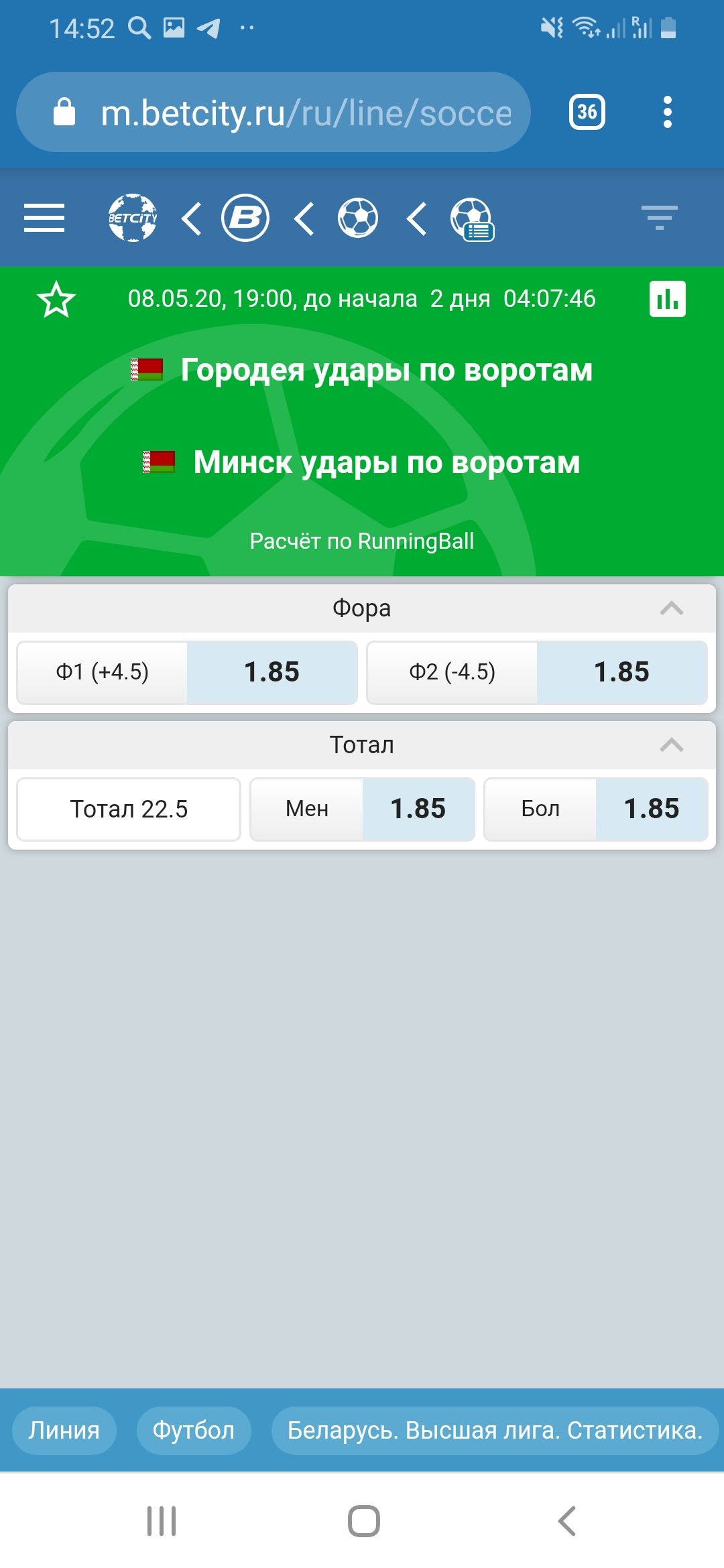Image resolution: width=724 pixels, height=1568 pixels.
Task: Go to Футбол breadcrumb chip
Action: click(x=194, y=1431)
